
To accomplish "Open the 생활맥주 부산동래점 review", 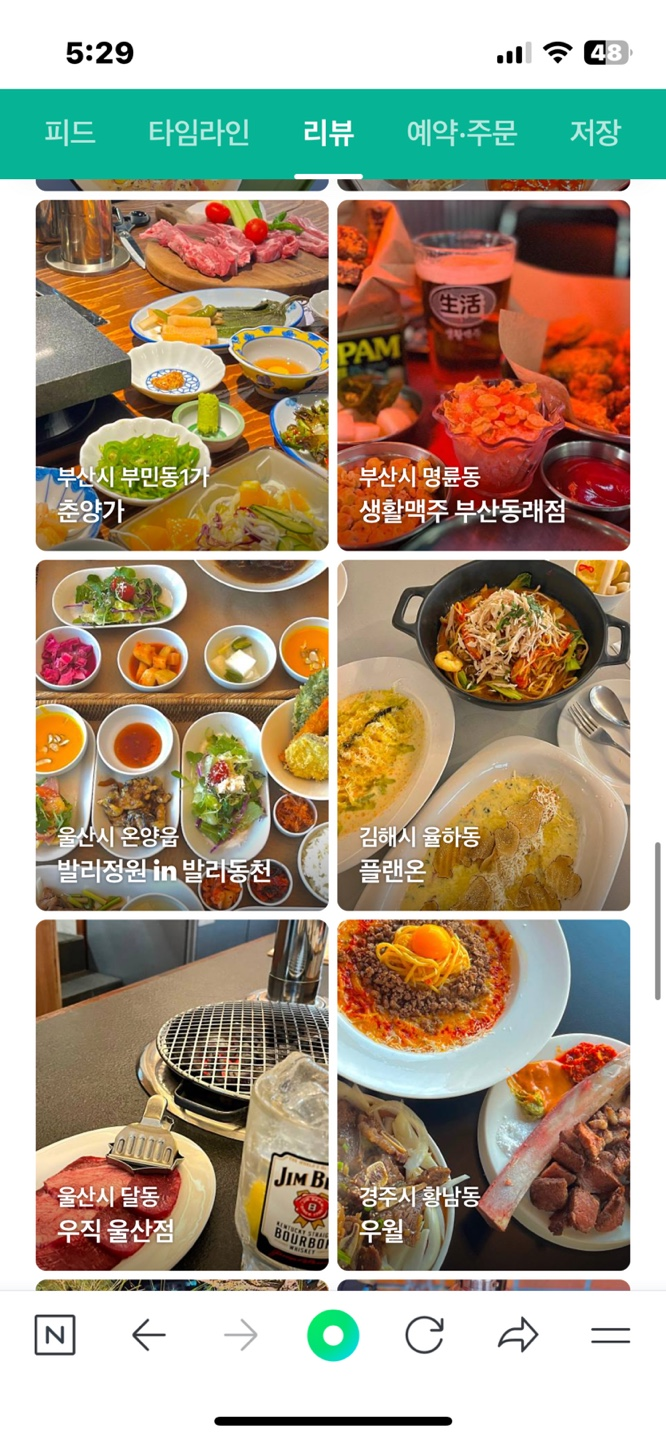I will pos(484,375).
